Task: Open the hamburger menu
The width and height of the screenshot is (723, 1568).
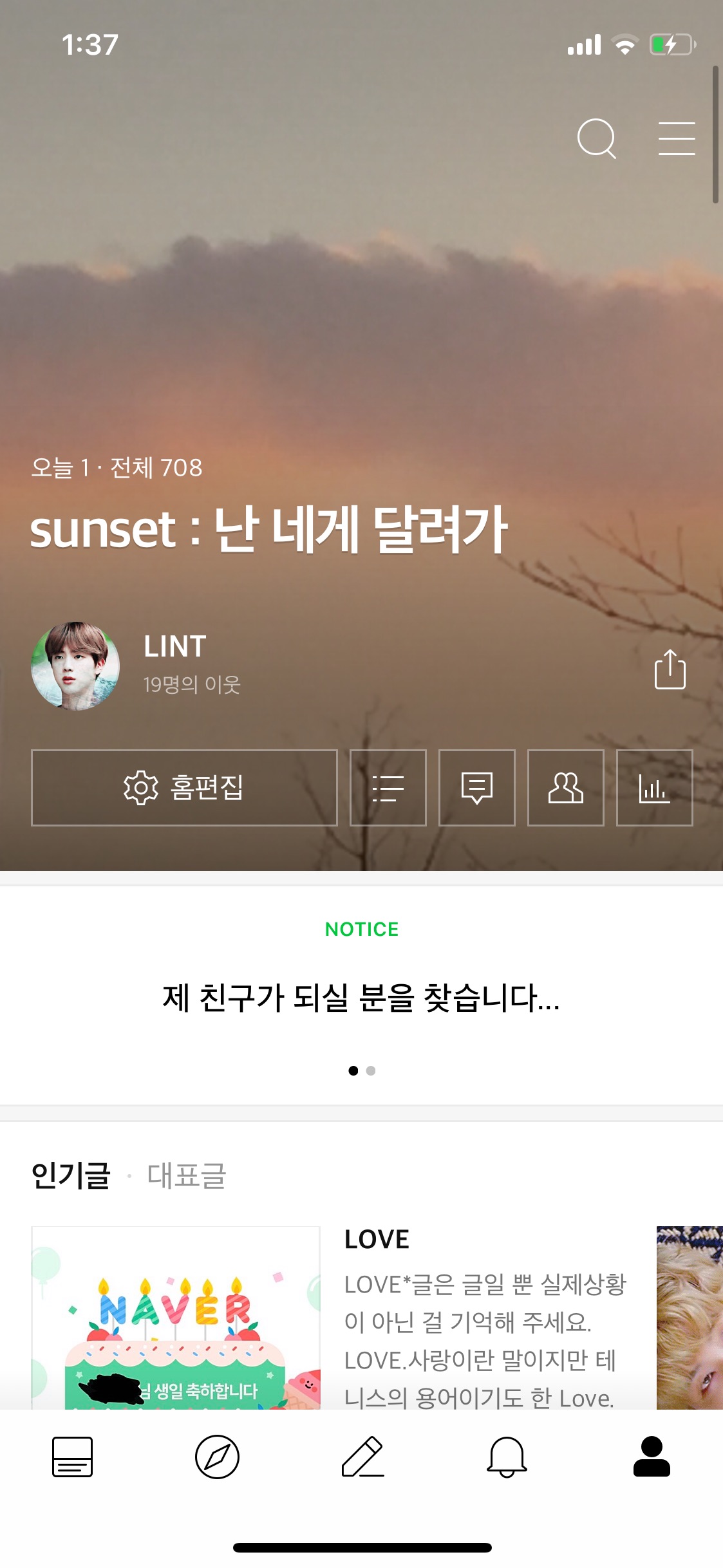Action: [676, 138]
